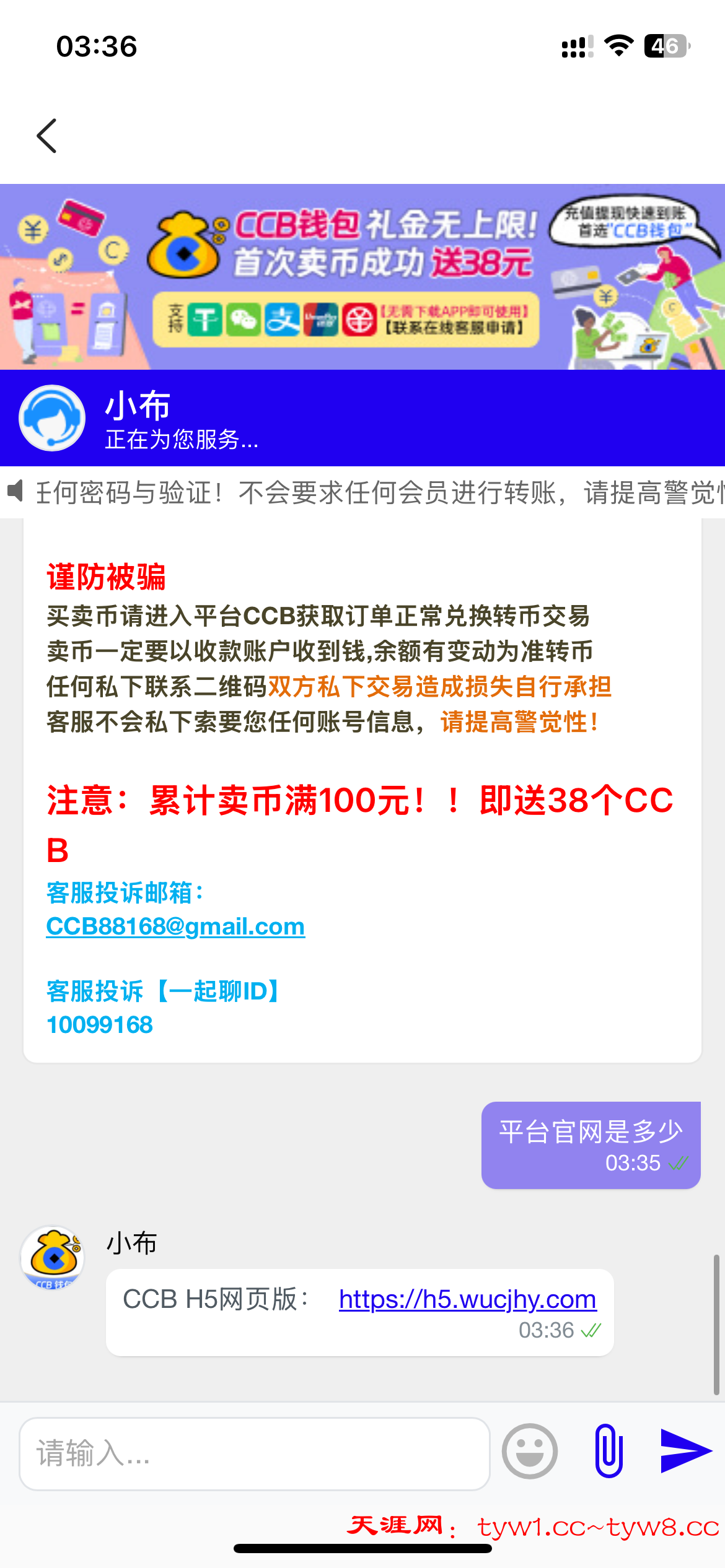Open the https://h5.wucjhy.com link

pyautogui.click(x=467, y=1299)
